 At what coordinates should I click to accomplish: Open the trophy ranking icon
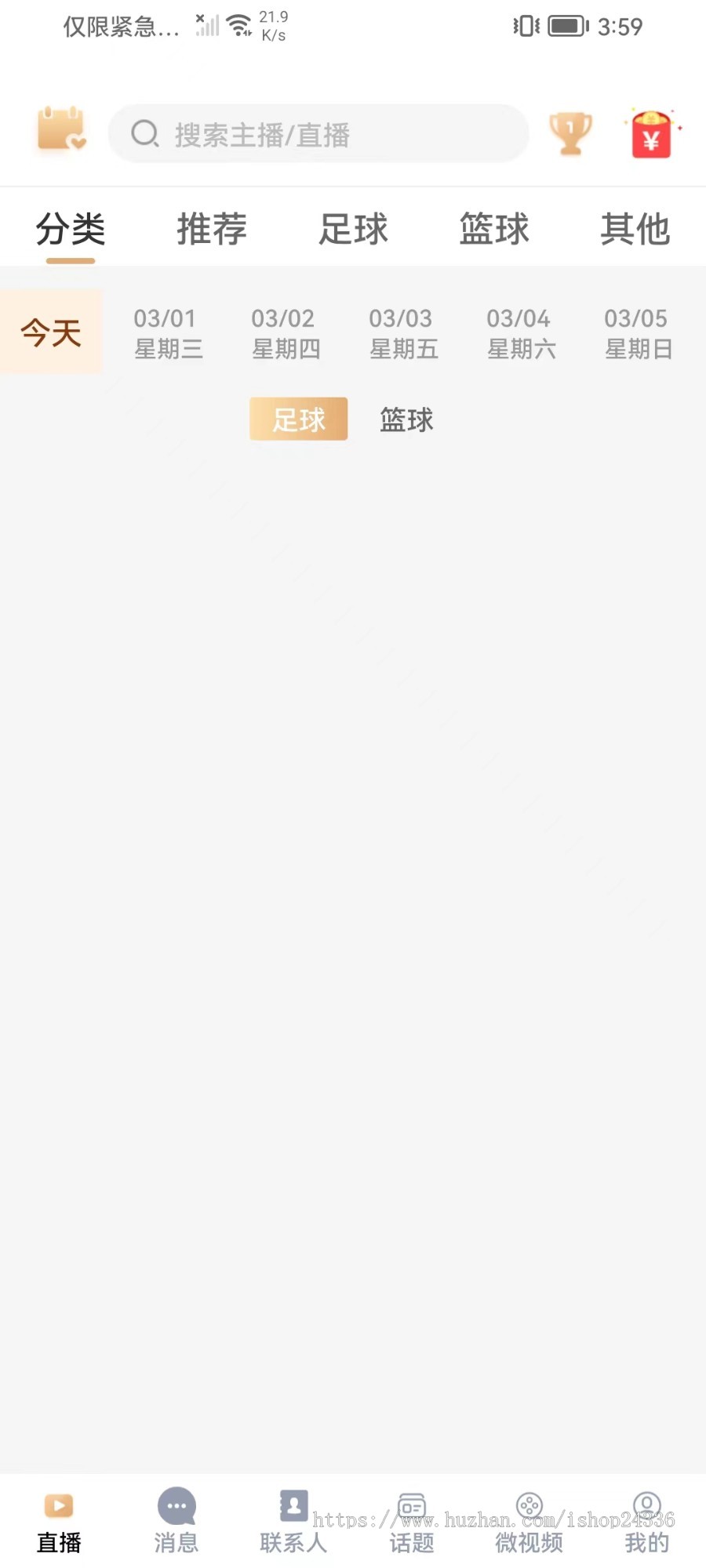click(570, 133)
